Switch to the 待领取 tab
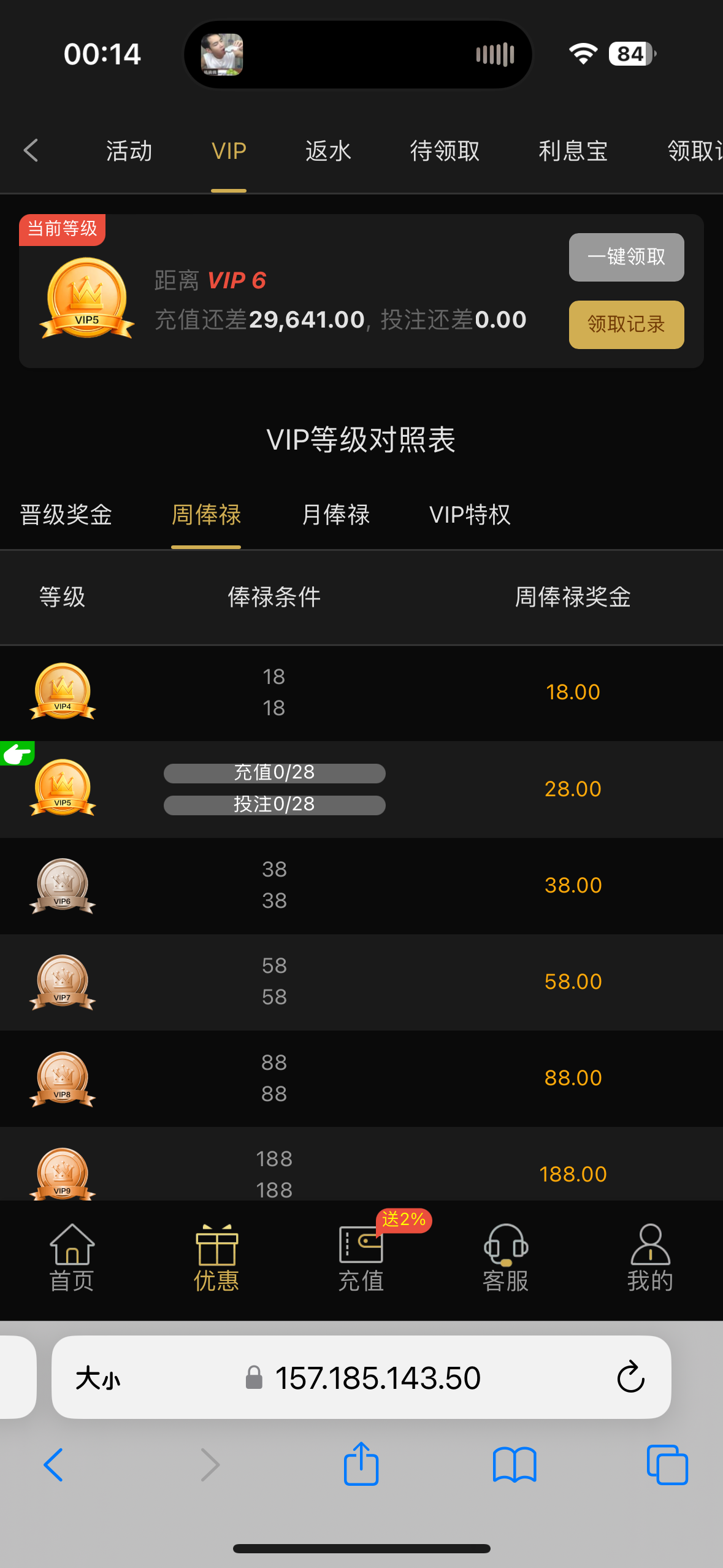723x1568 pixels. click(445, 151)
